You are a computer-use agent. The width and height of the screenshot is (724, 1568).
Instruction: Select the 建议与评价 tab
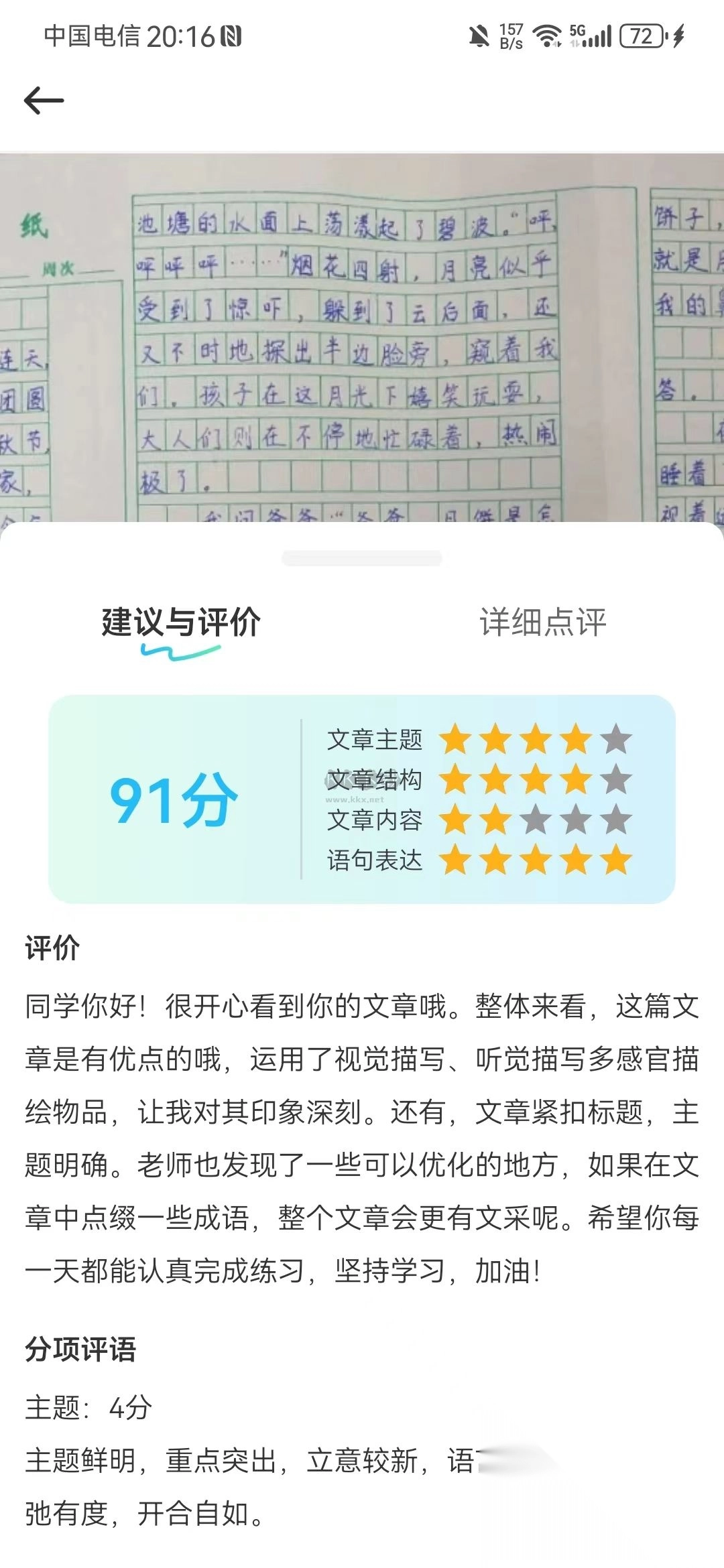pos(181,623)
